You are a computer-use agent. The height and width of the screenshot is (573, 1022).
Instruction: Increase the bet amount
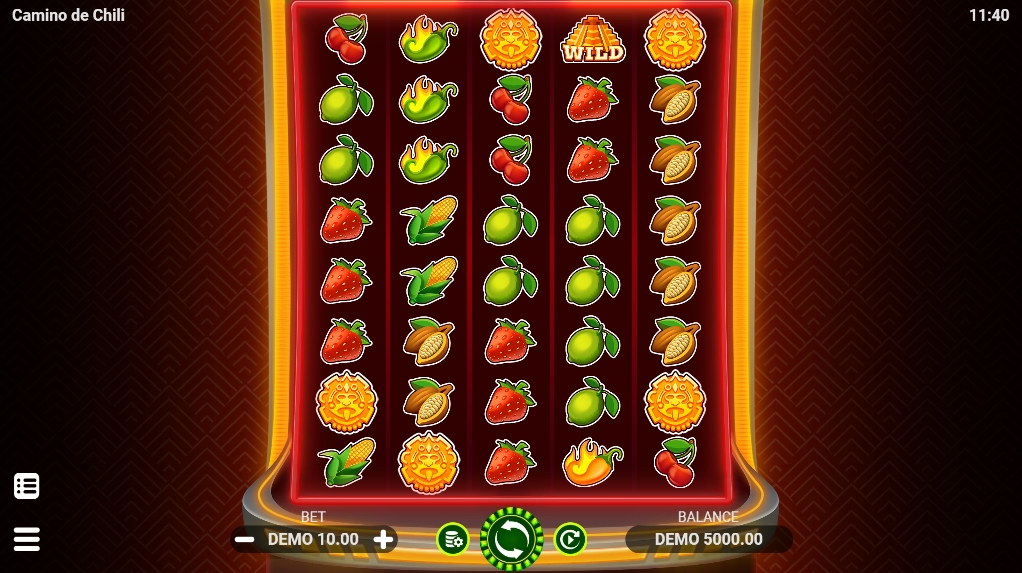383,539
